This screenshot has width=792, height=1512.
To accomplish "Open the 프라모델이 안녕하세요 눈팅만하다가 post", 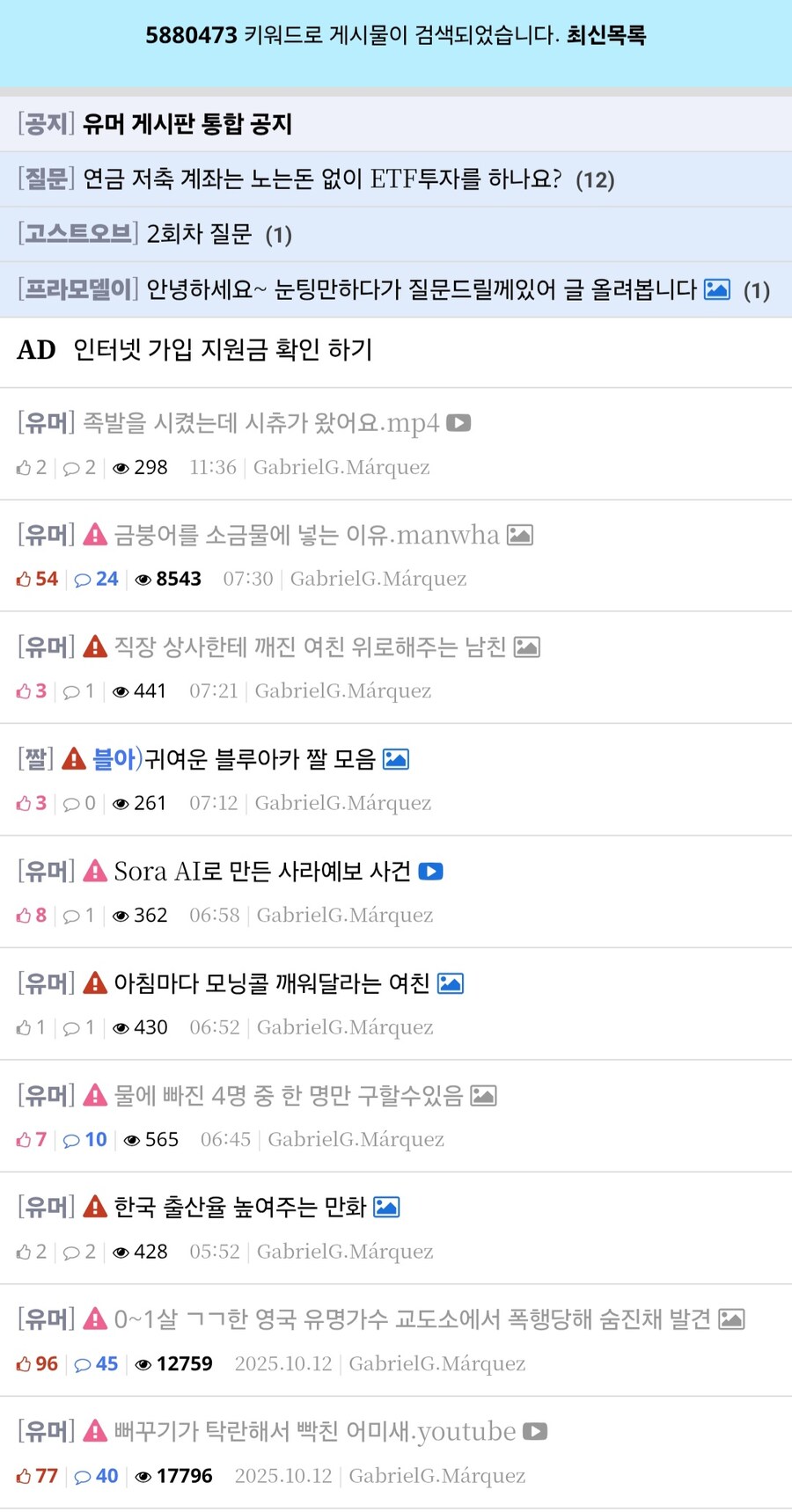I will (421, 289).
